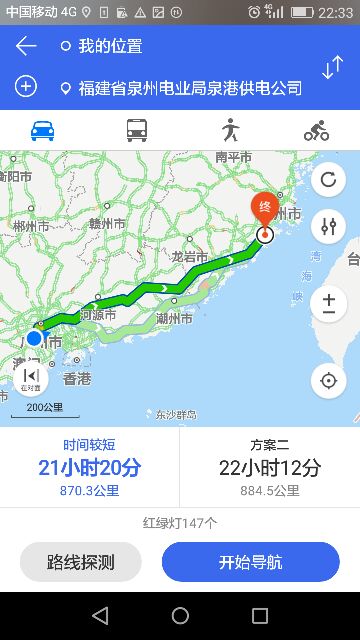The image size is (360, 640).
Task: Switch to the bus transit tab
Action: tap(137, 131)
